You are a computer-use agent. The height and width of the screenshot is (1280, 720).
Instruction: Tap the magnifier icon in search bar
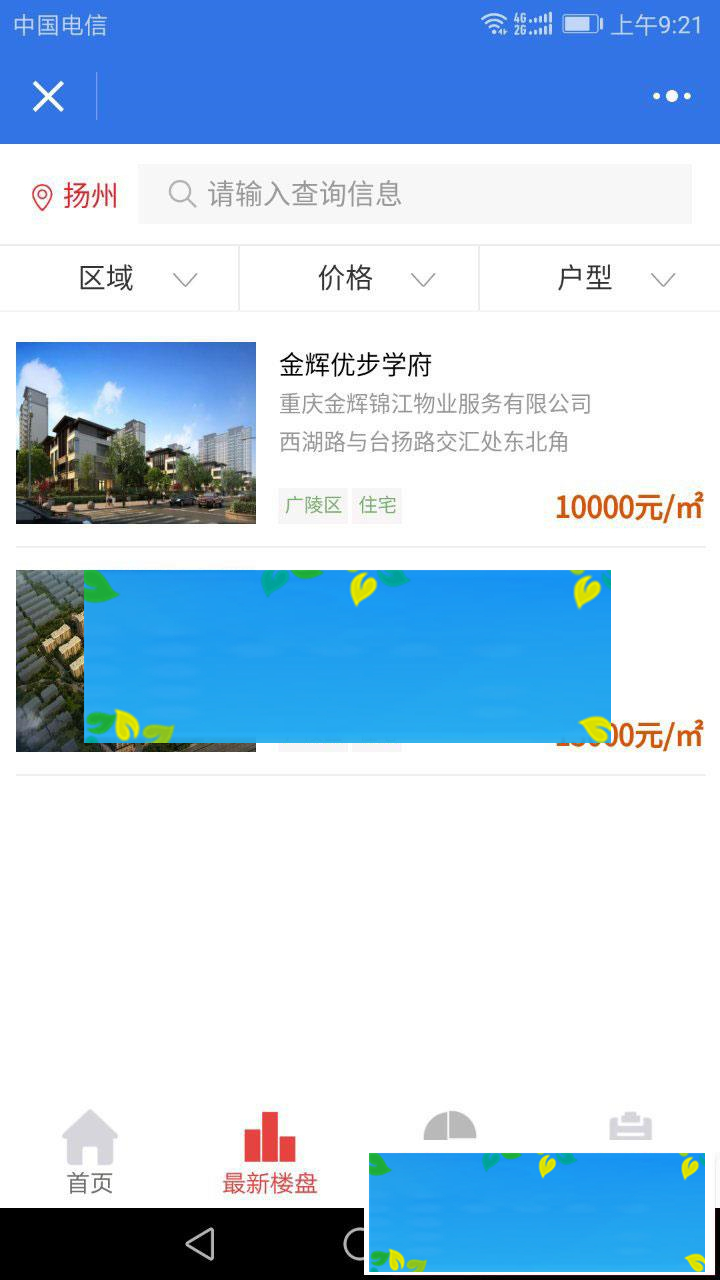point(181,194)
